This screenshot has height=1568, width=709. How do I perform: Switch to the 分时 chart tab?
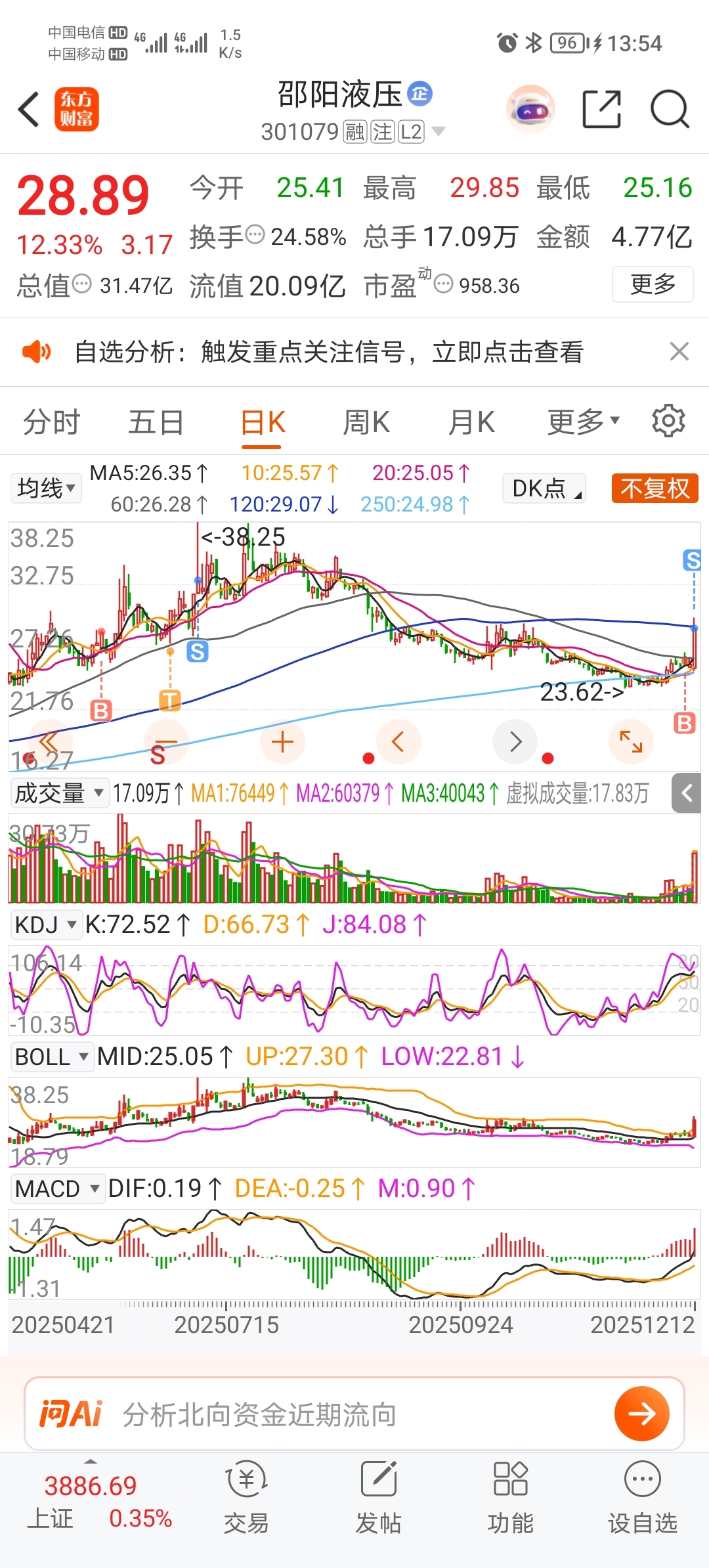coord(51,422)
